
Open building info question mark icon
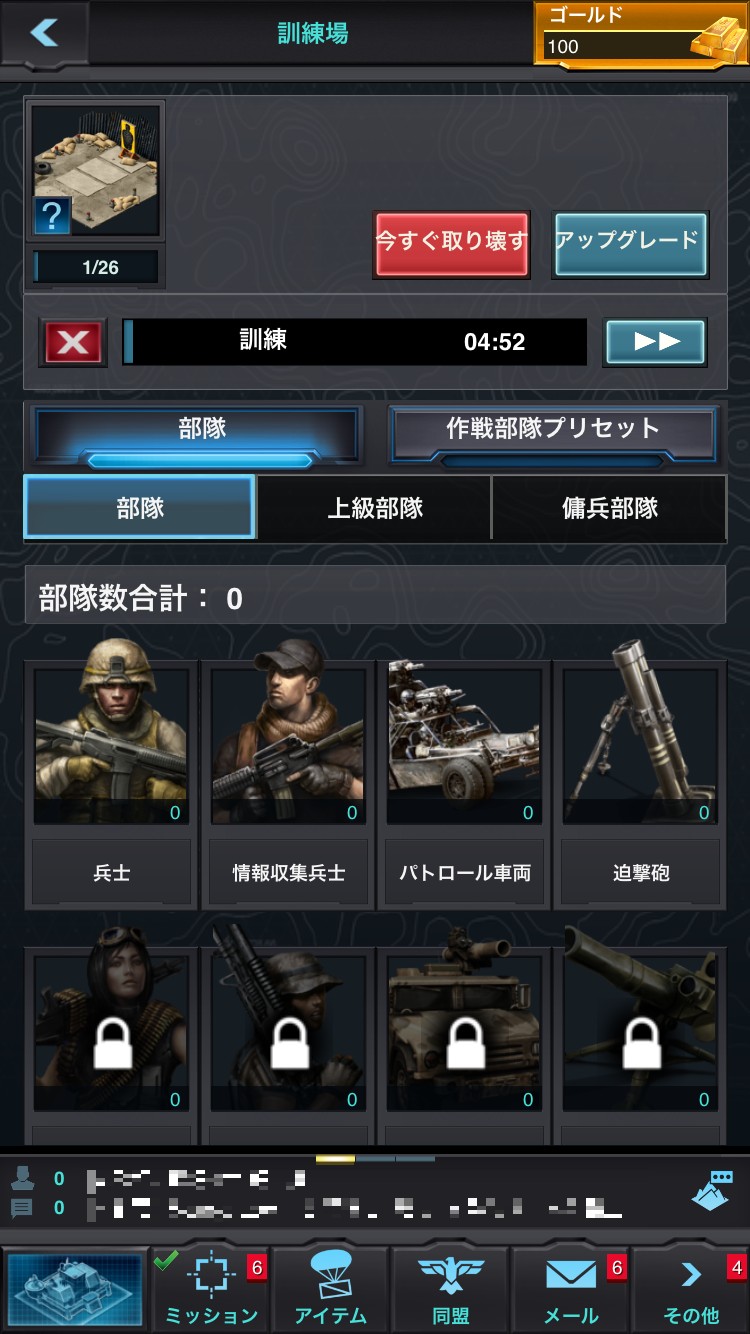pyautogui.click(x=53, y=215)
